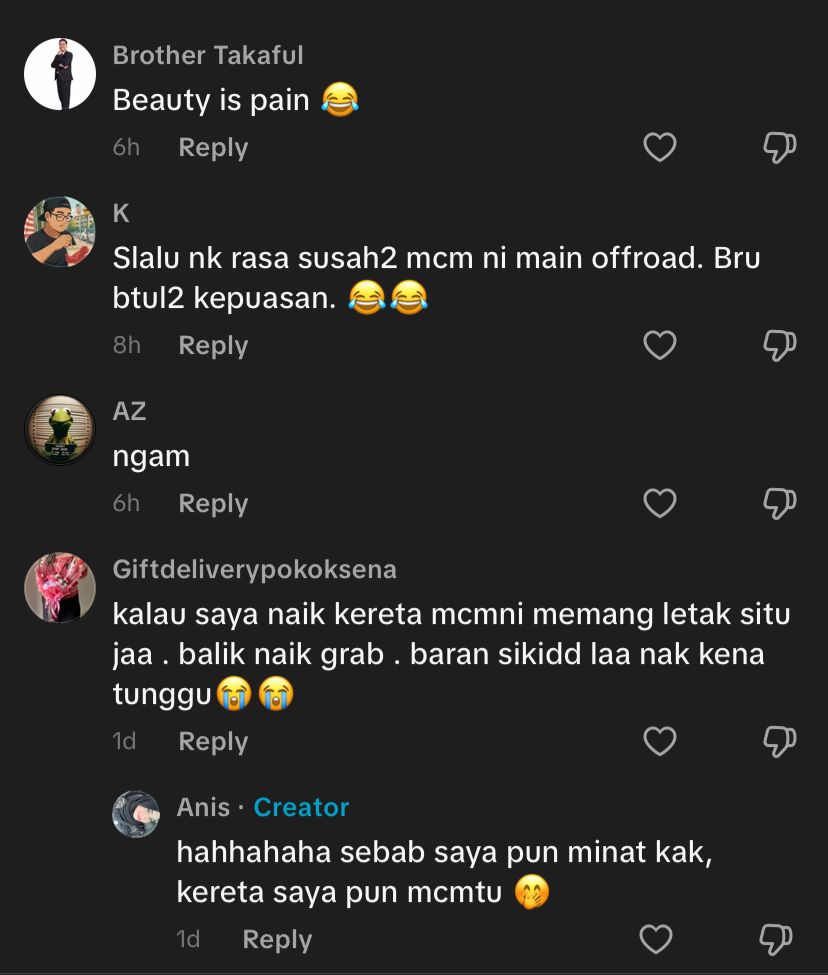Like Anis the creator's reply

point(655,940)
